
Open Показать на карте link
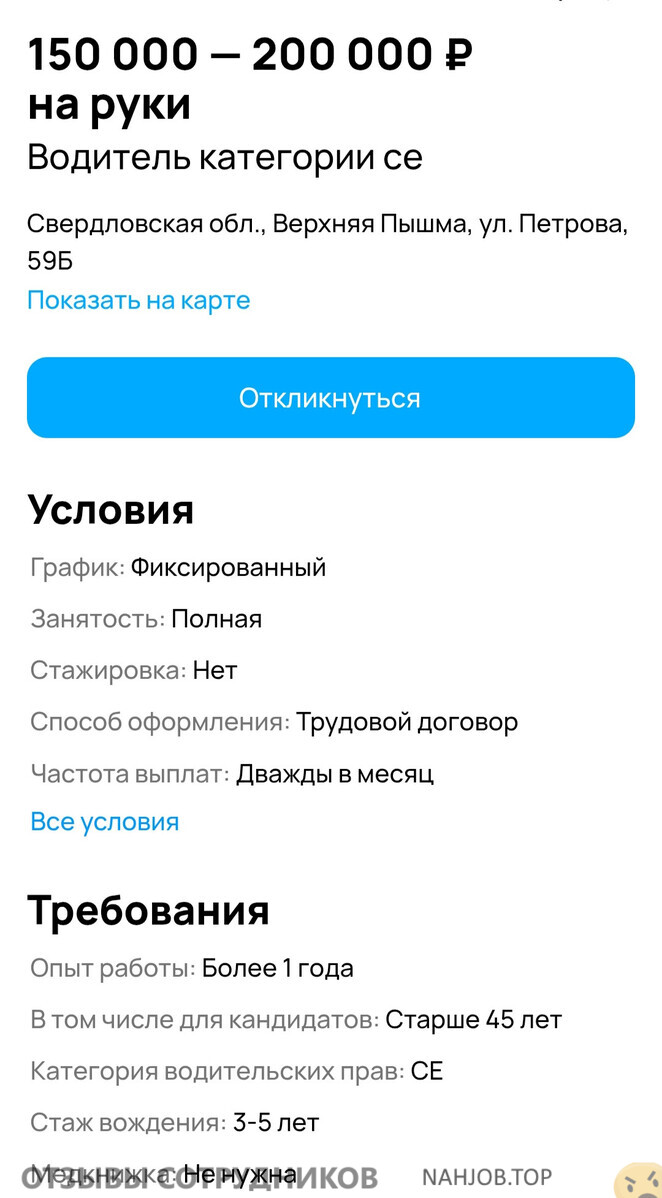(x=138, y=300)
